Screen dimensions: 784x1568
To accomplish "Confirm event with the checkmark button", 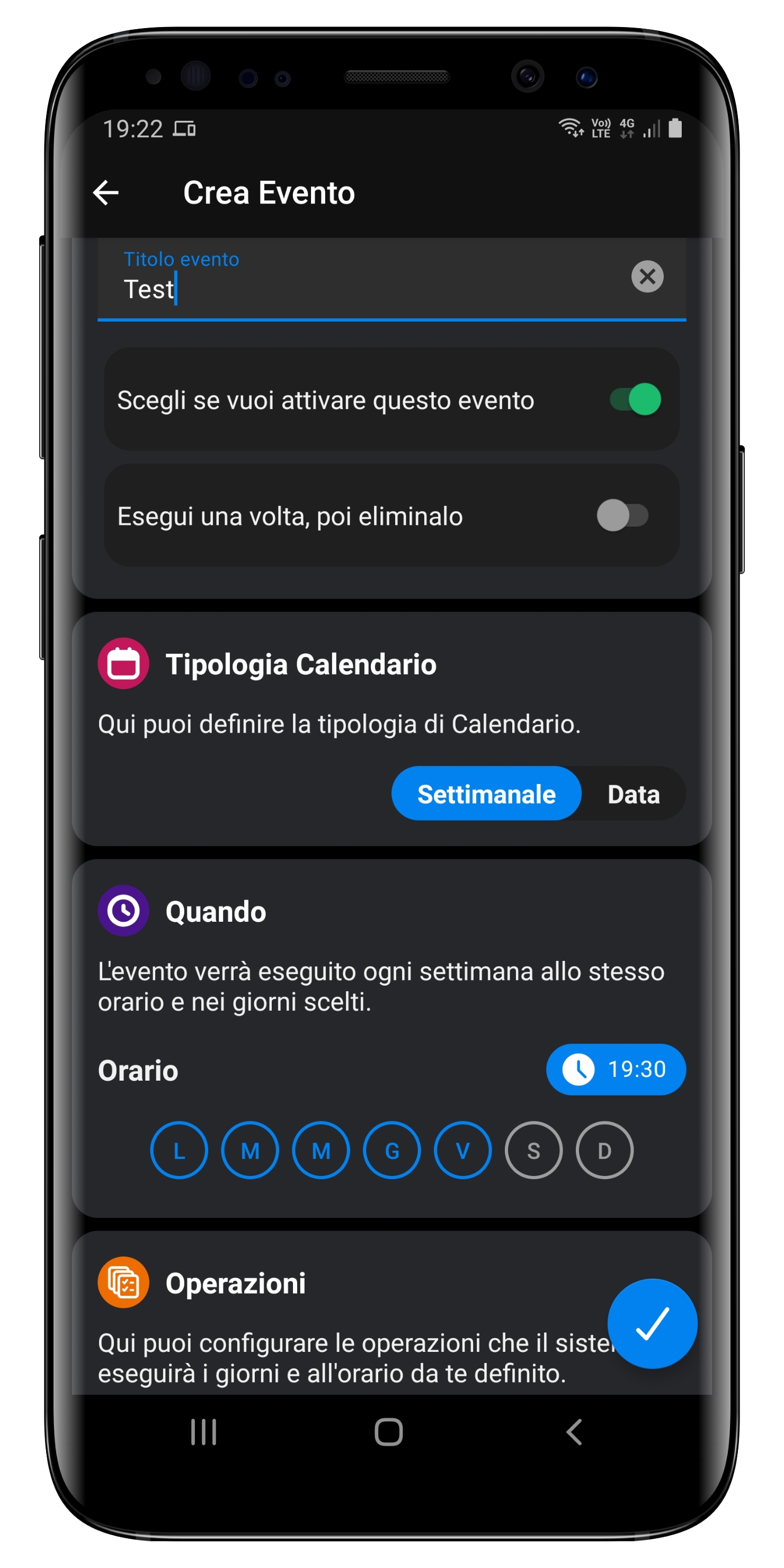I will click(x=652, y=1323).
